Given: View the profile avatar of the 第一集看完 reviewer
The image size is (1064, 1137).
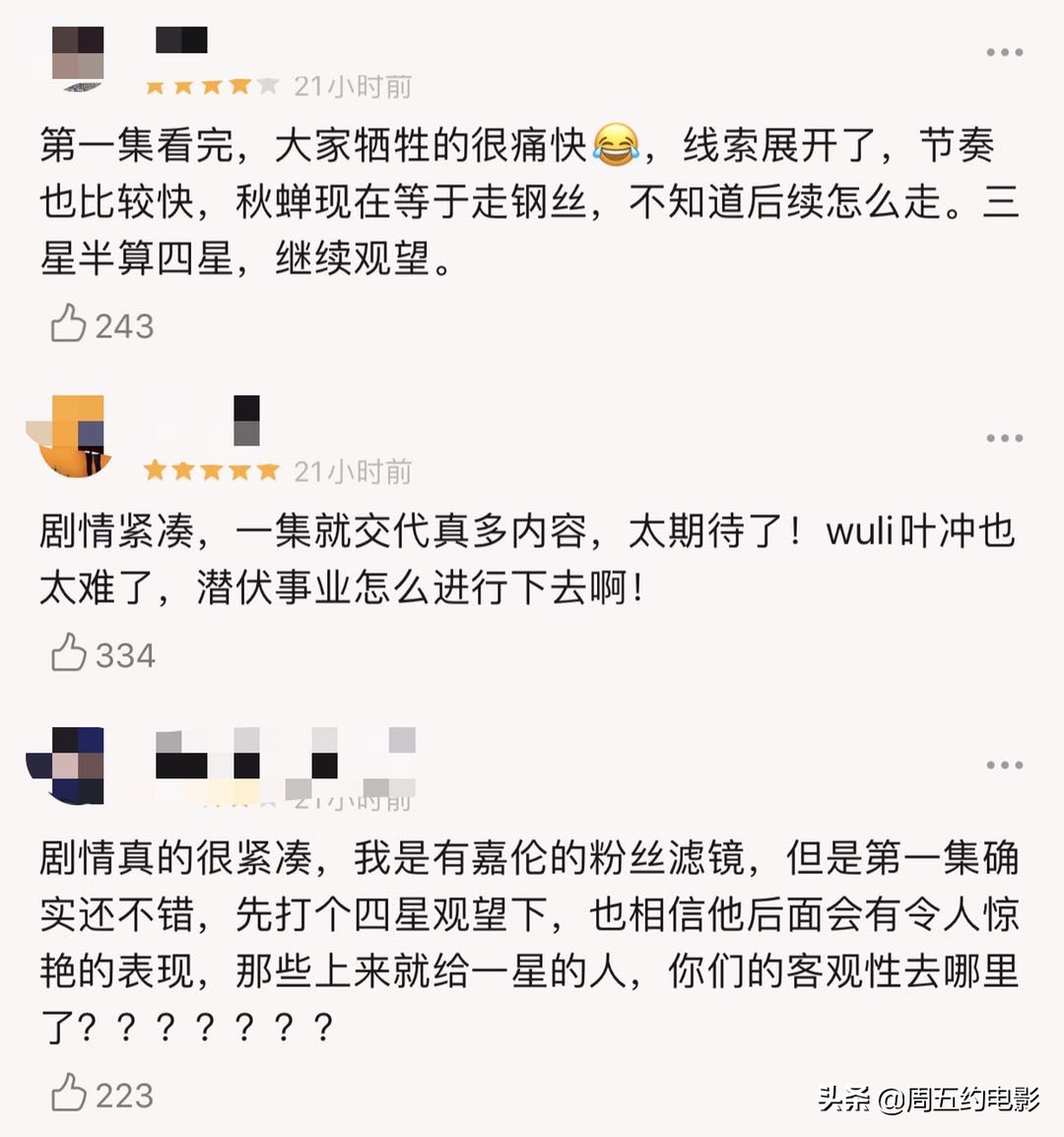Looking at the screenshot, I should (x=78, y=57).
